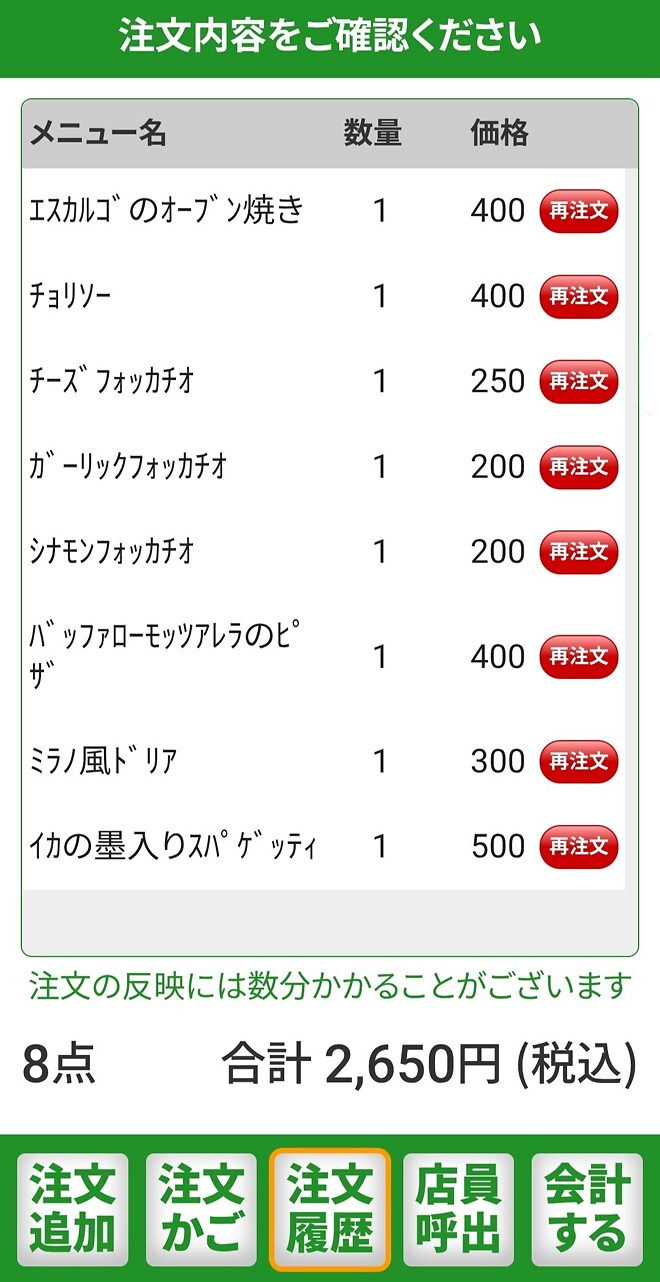The image size is (660, 1282).
Task: Select the 注文履歴 tab
Action: coord(330,1209)
